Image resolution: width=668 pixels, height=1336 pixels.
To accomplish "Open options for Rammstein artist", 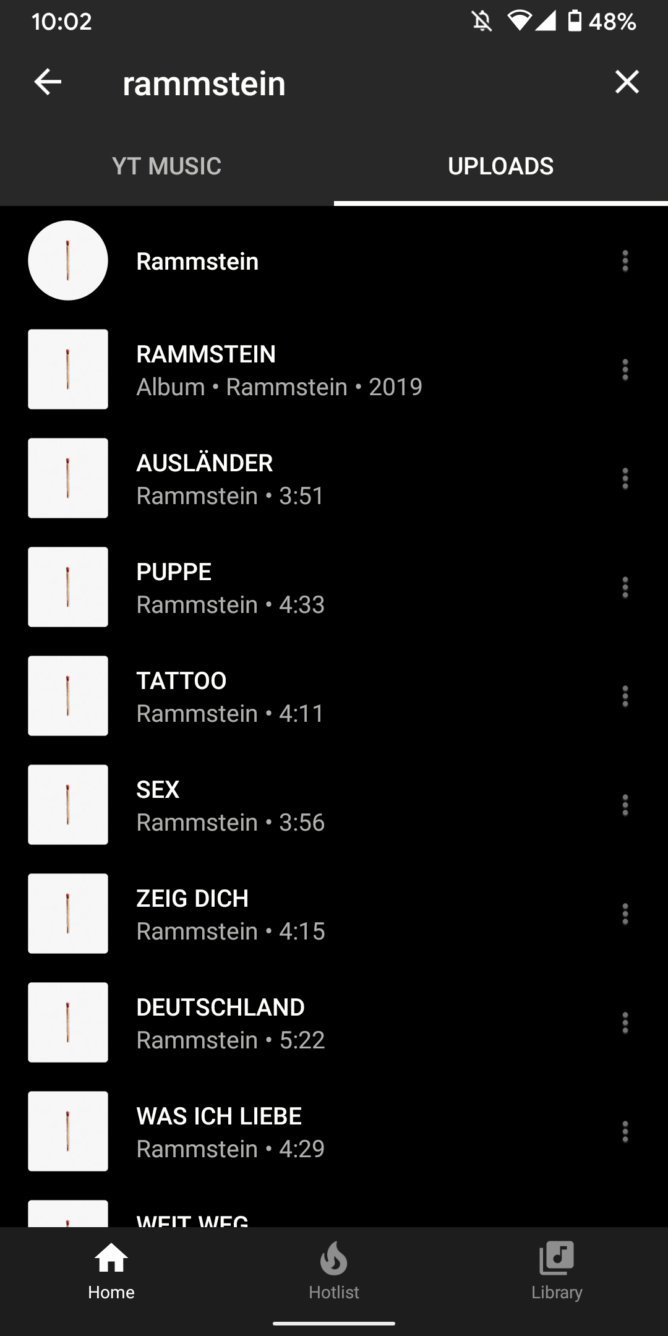I will pos(625,261).
